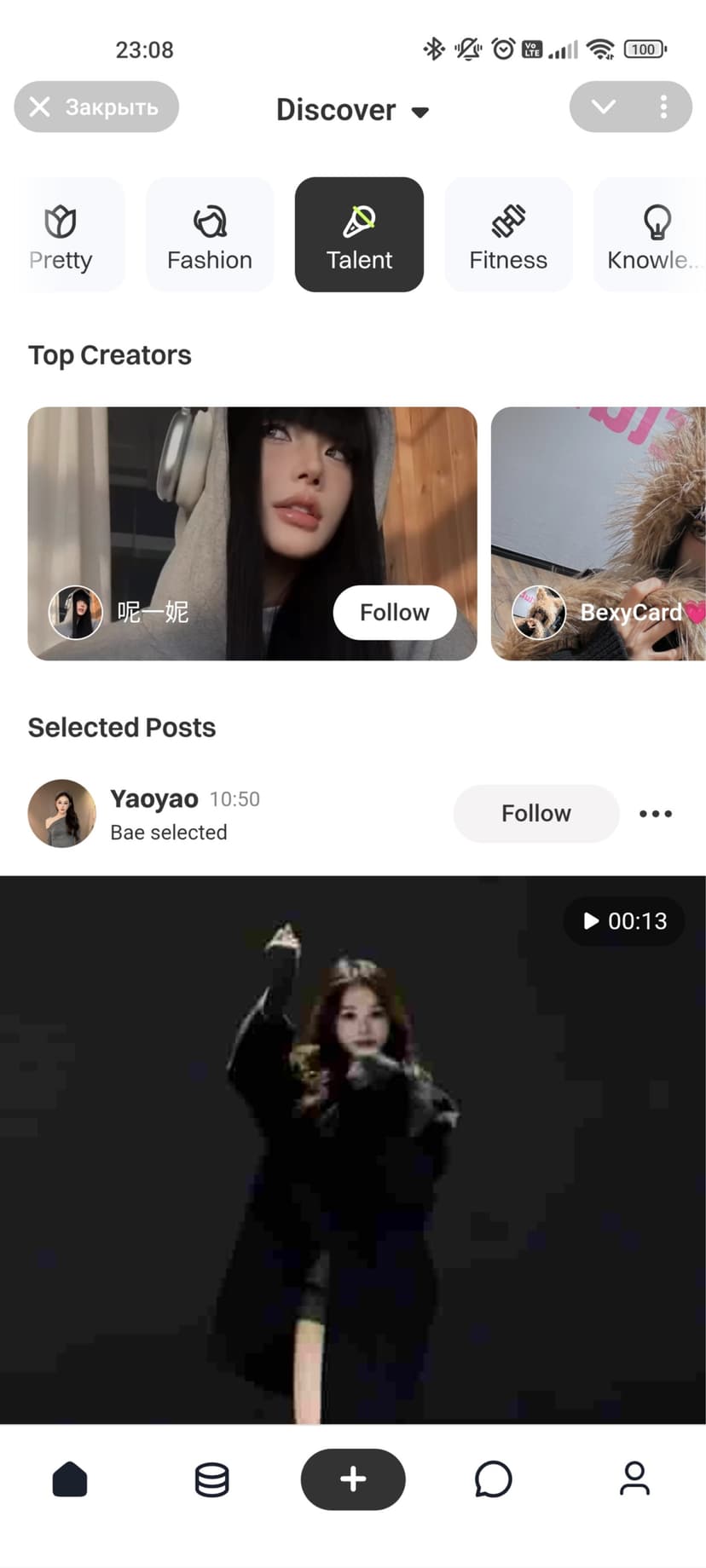
Task: Close the mini app with Закрыть
Action: tap(95, 107)
